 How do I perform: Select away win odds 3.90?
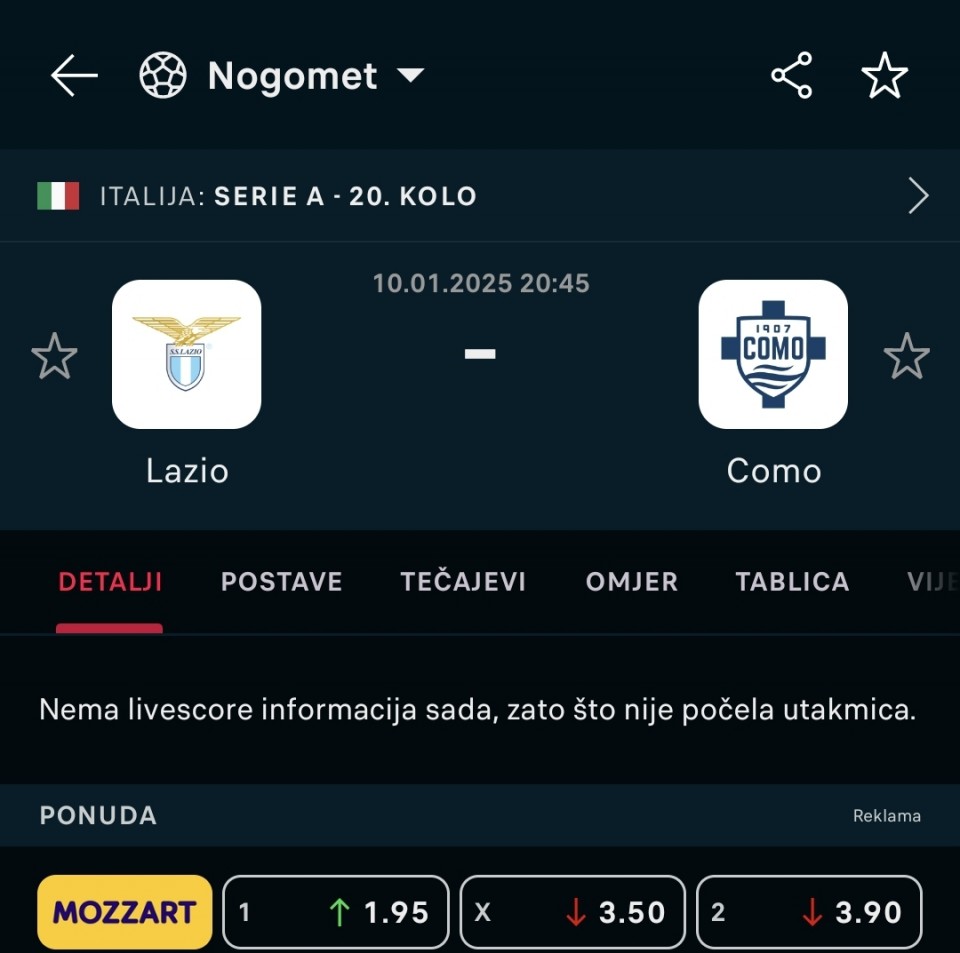(x=808, y=912)
